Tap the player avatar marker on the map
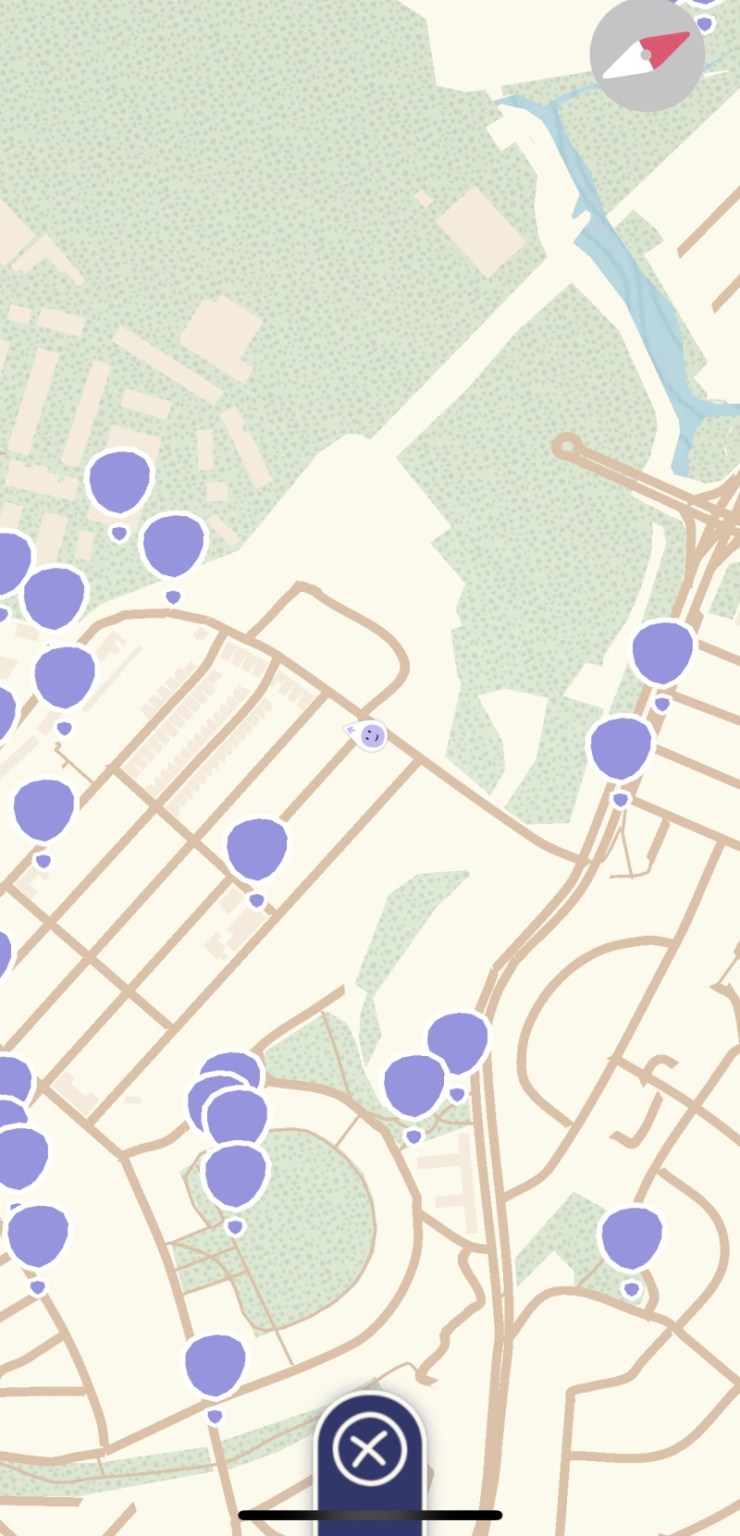 [x=369, y=736]
